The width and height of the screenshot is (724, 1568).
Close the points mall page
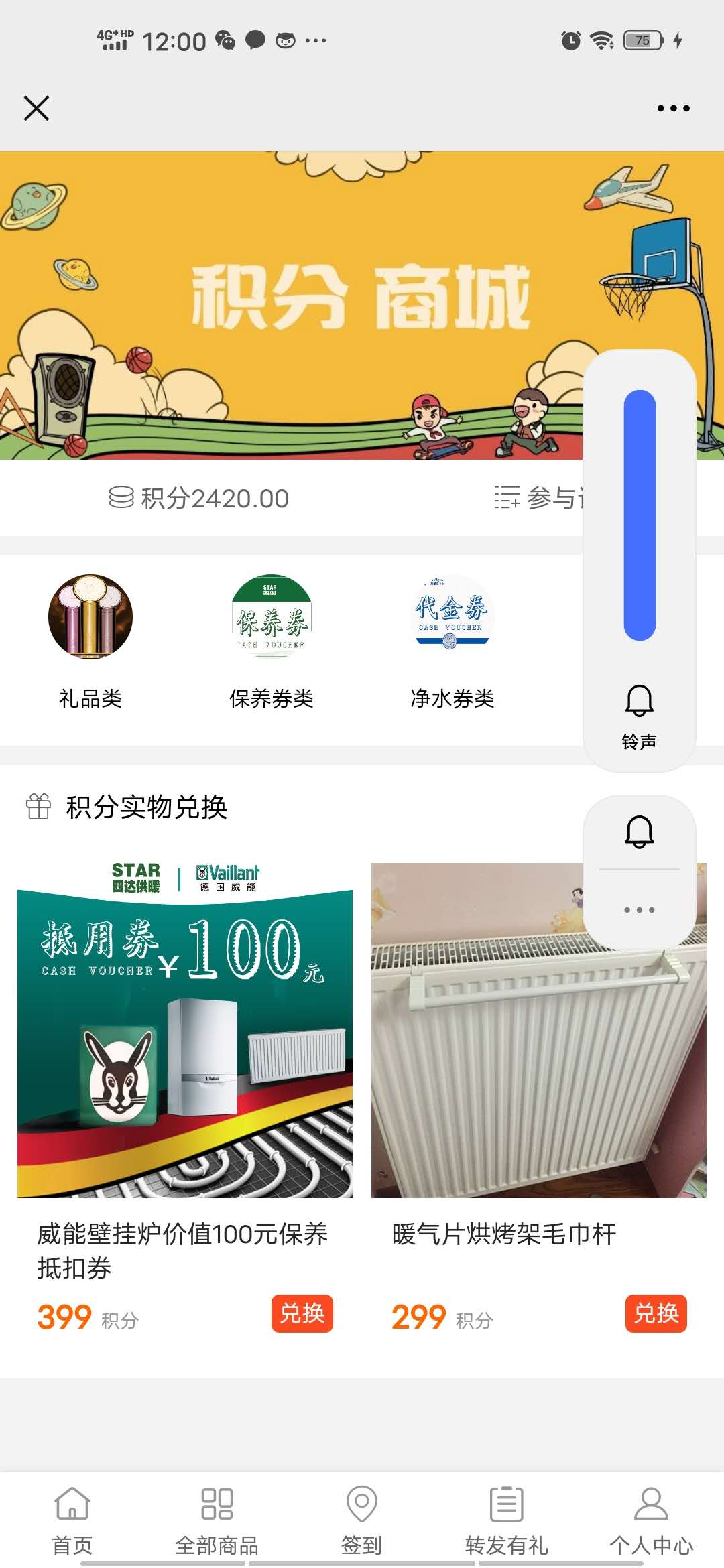click(36, 108)
